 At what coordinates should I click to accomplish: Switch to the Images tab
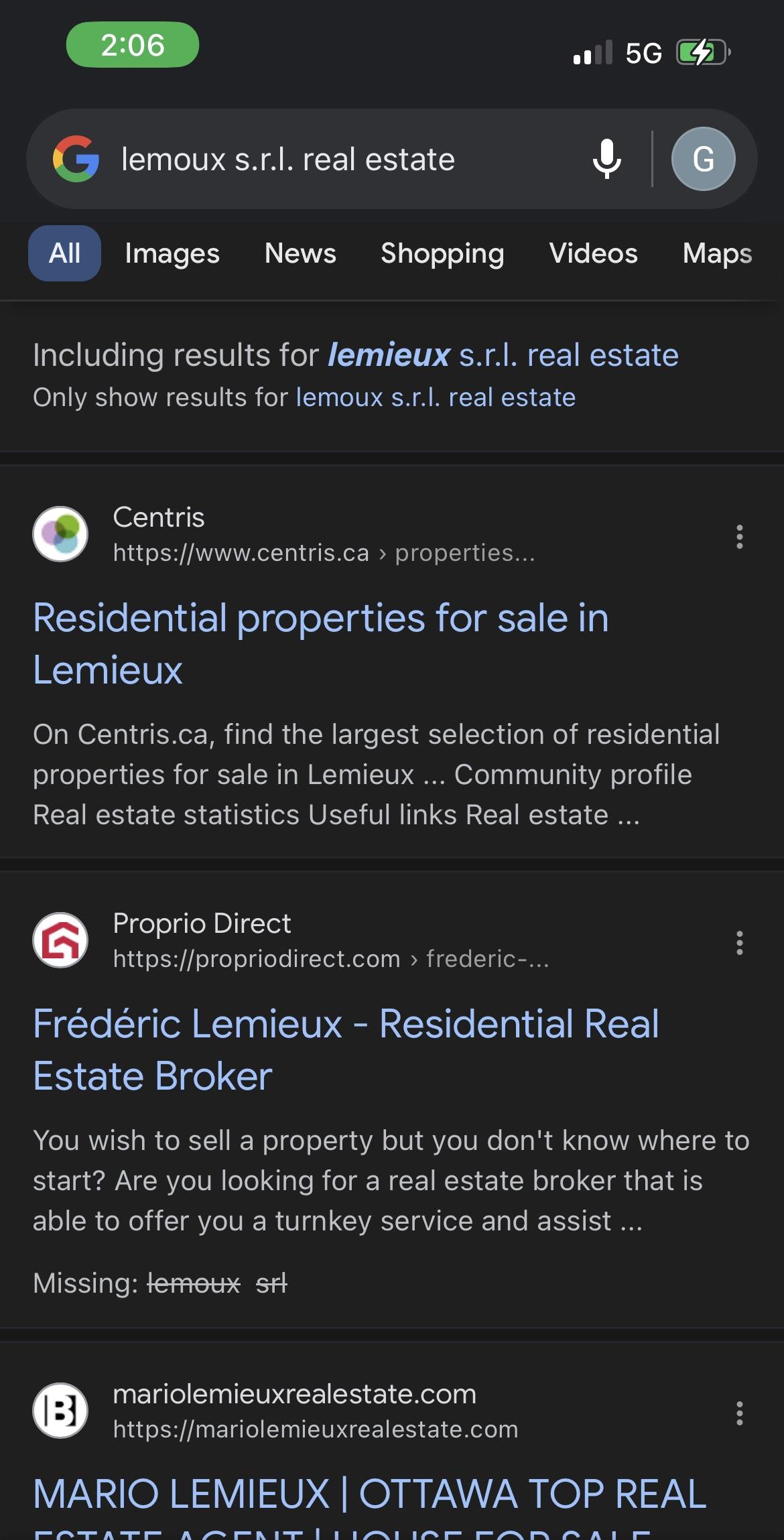point(172,254)
